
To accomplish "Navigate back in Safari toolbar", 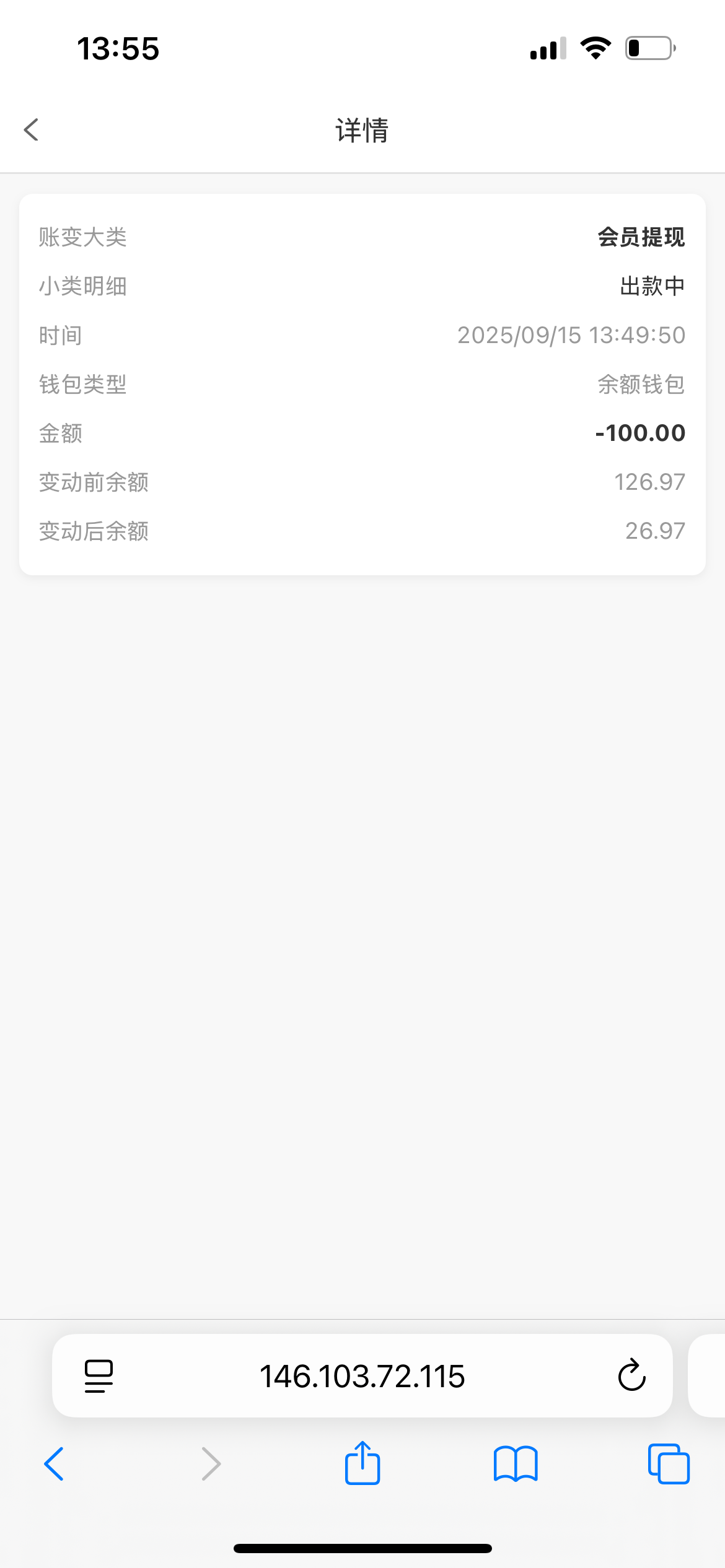I will click(54, 1464).
